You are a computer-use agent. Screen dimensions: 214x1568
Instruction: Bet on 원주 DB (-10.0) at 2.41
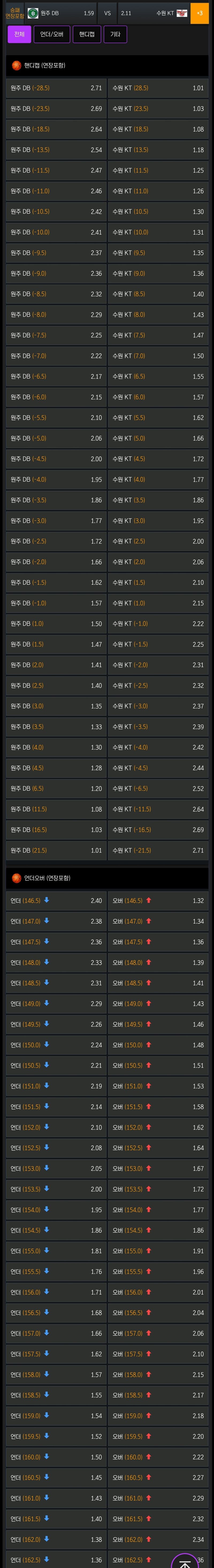(56, 232)
